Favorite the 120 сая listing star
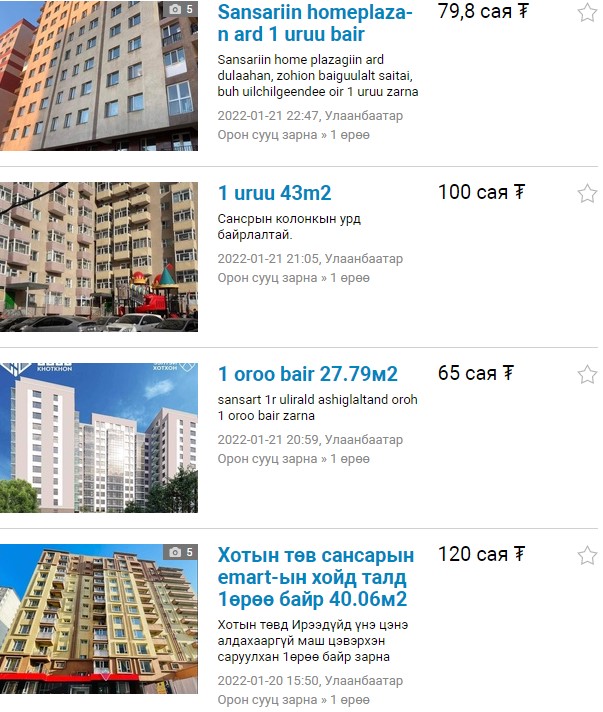 (587, 555)
